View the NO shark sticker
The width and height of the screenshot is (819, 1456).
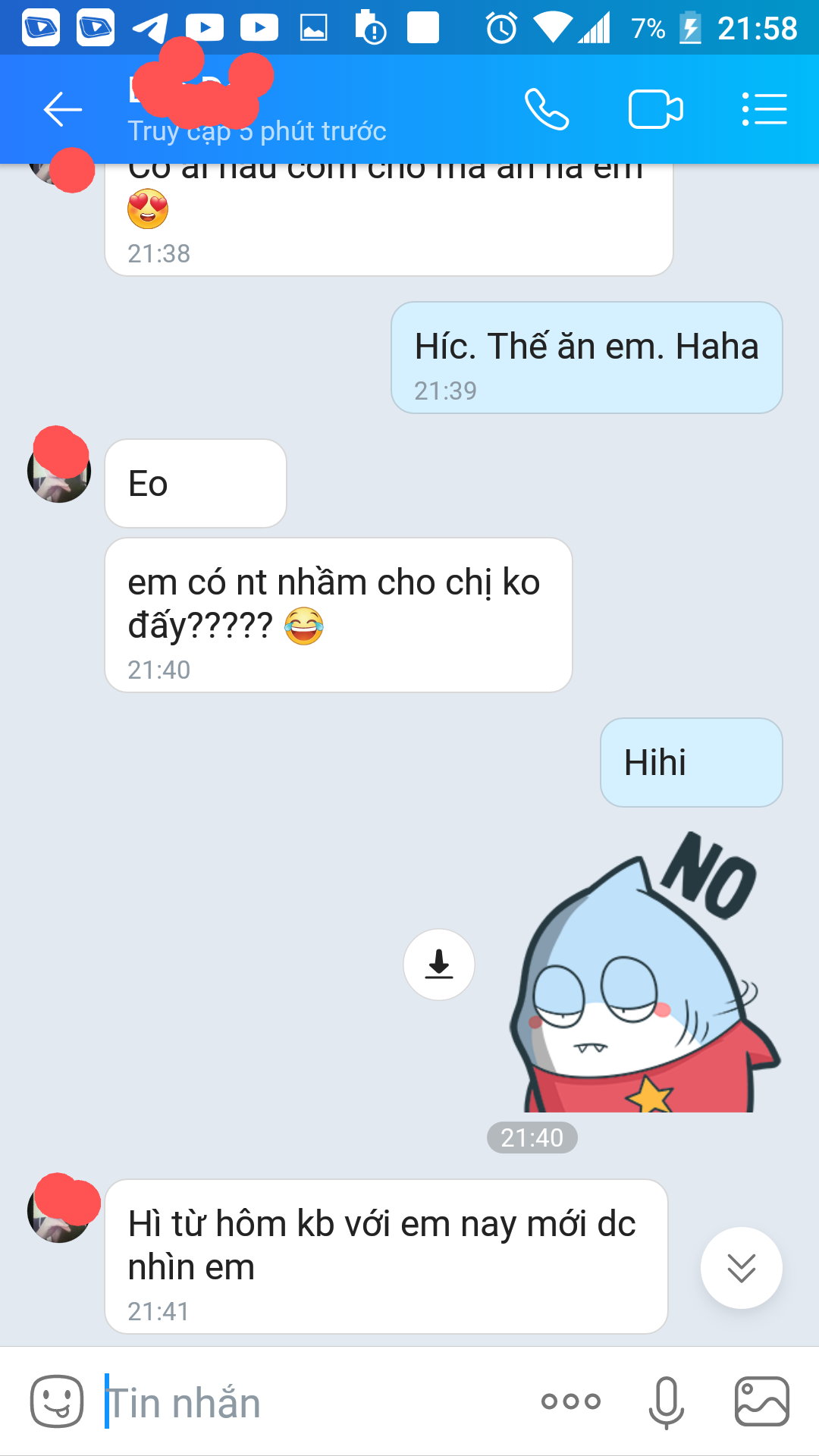[x=645, y=978]
